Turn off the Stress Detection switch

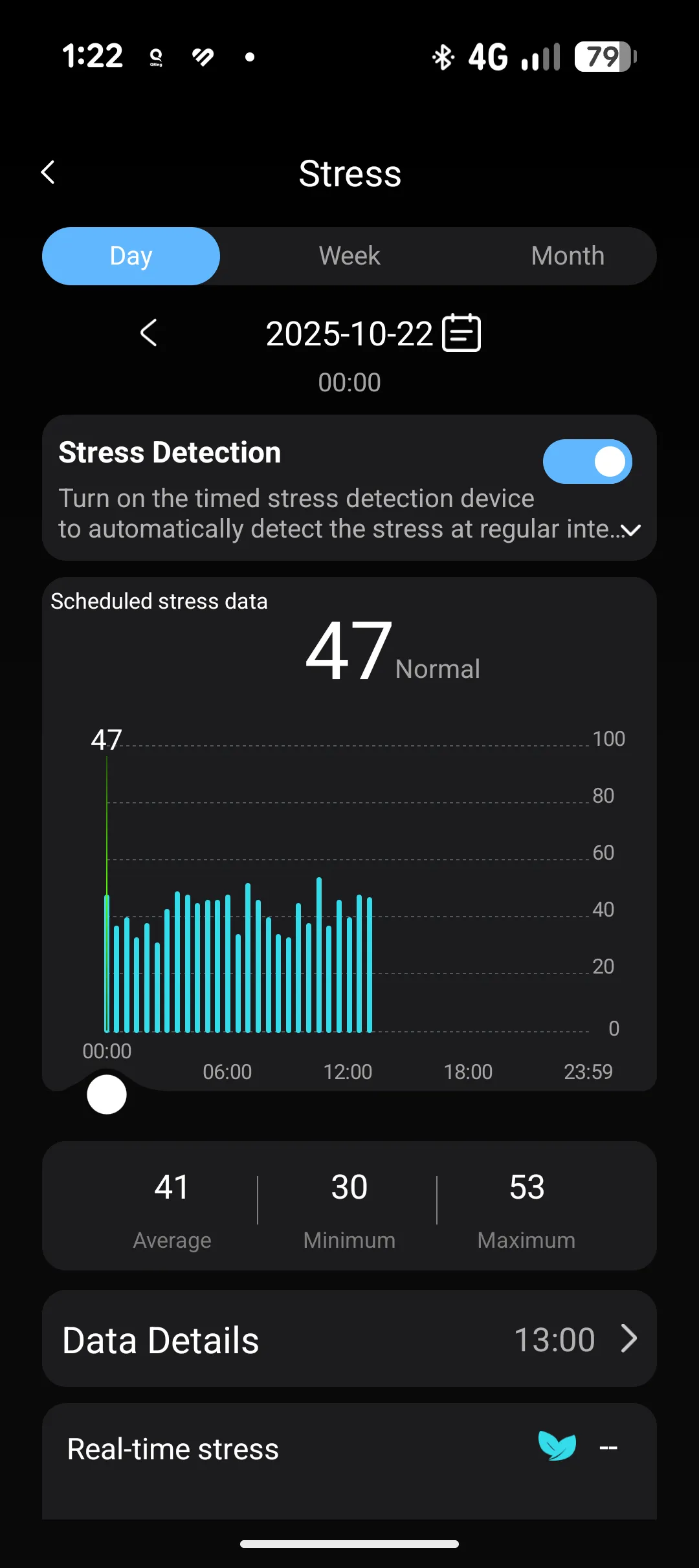pos(587,462)
